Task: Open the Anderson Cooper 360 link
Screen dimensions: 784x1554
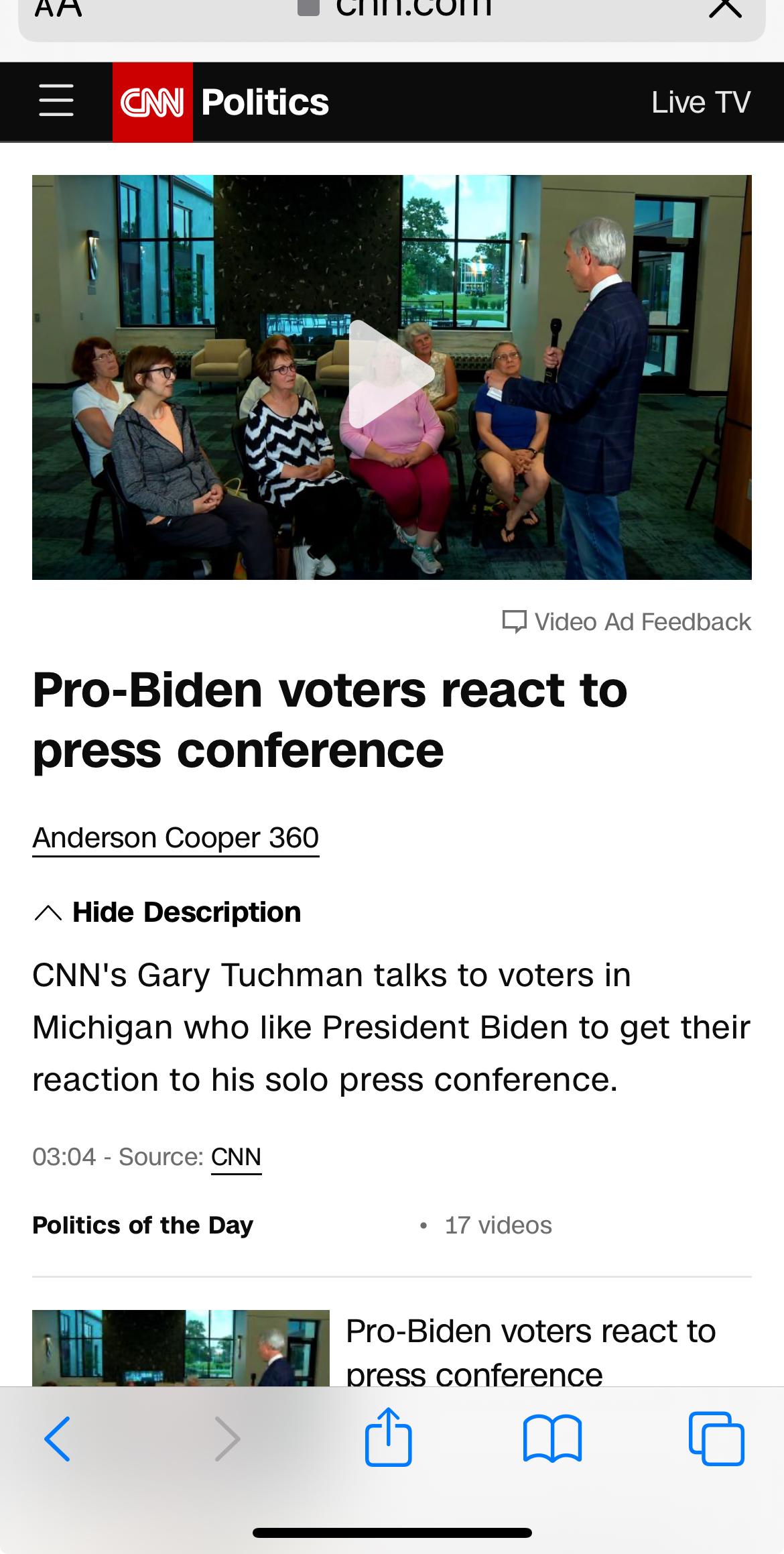Action: (176, 838)
